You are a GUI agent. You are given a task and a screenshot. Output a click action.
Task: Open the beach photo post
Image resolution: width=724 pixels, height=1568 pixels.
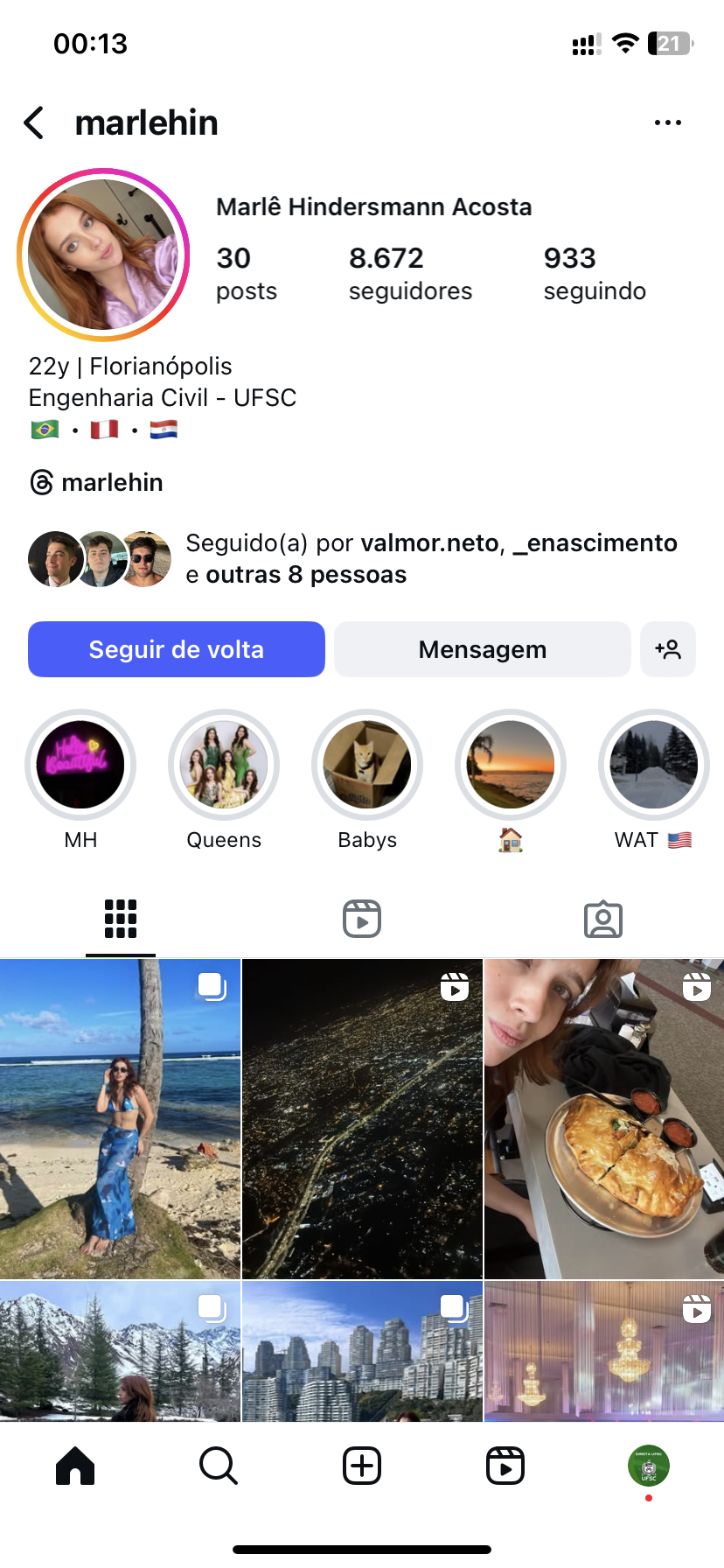point(120,1118)
